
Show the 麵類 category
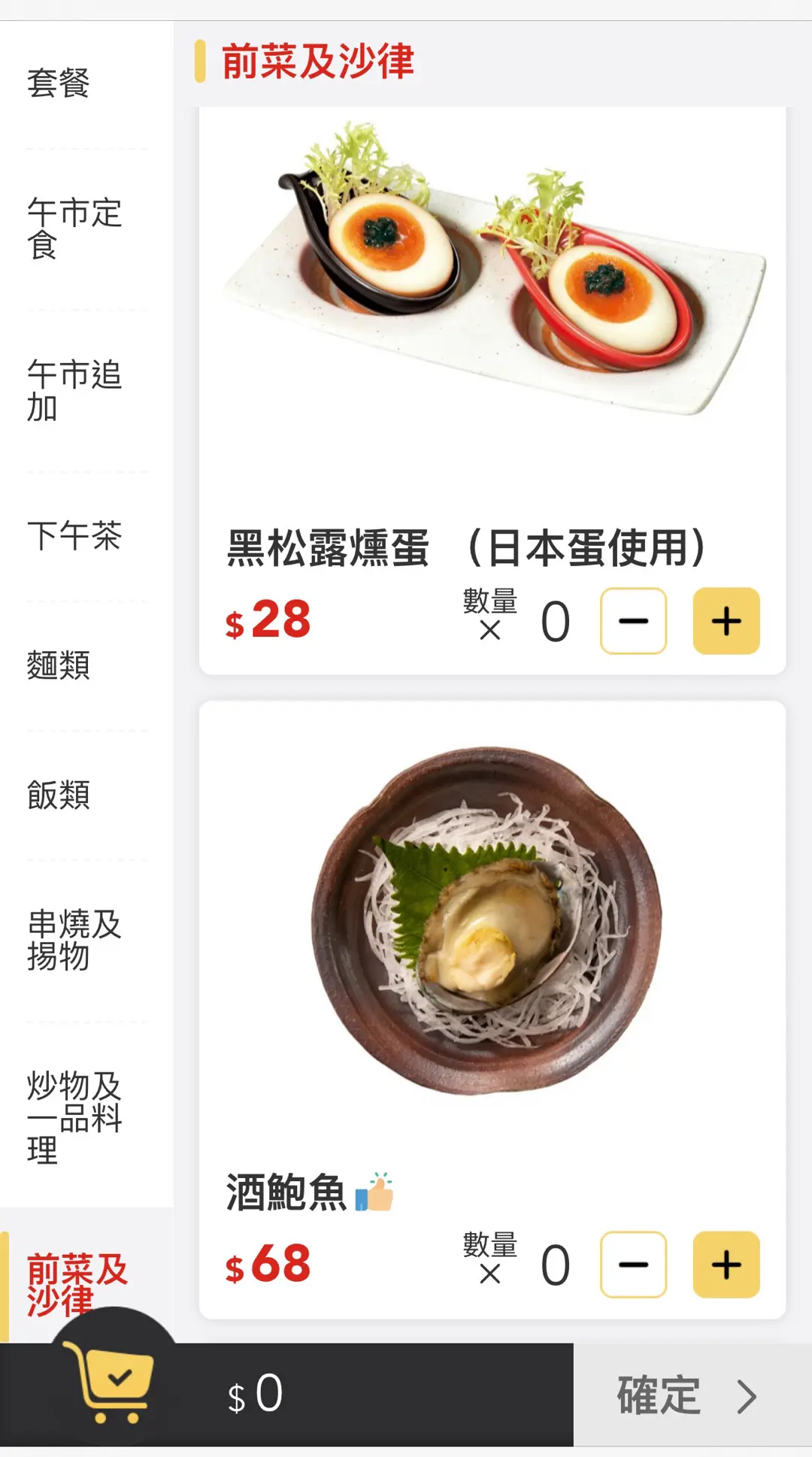click(x=59, y=665)
